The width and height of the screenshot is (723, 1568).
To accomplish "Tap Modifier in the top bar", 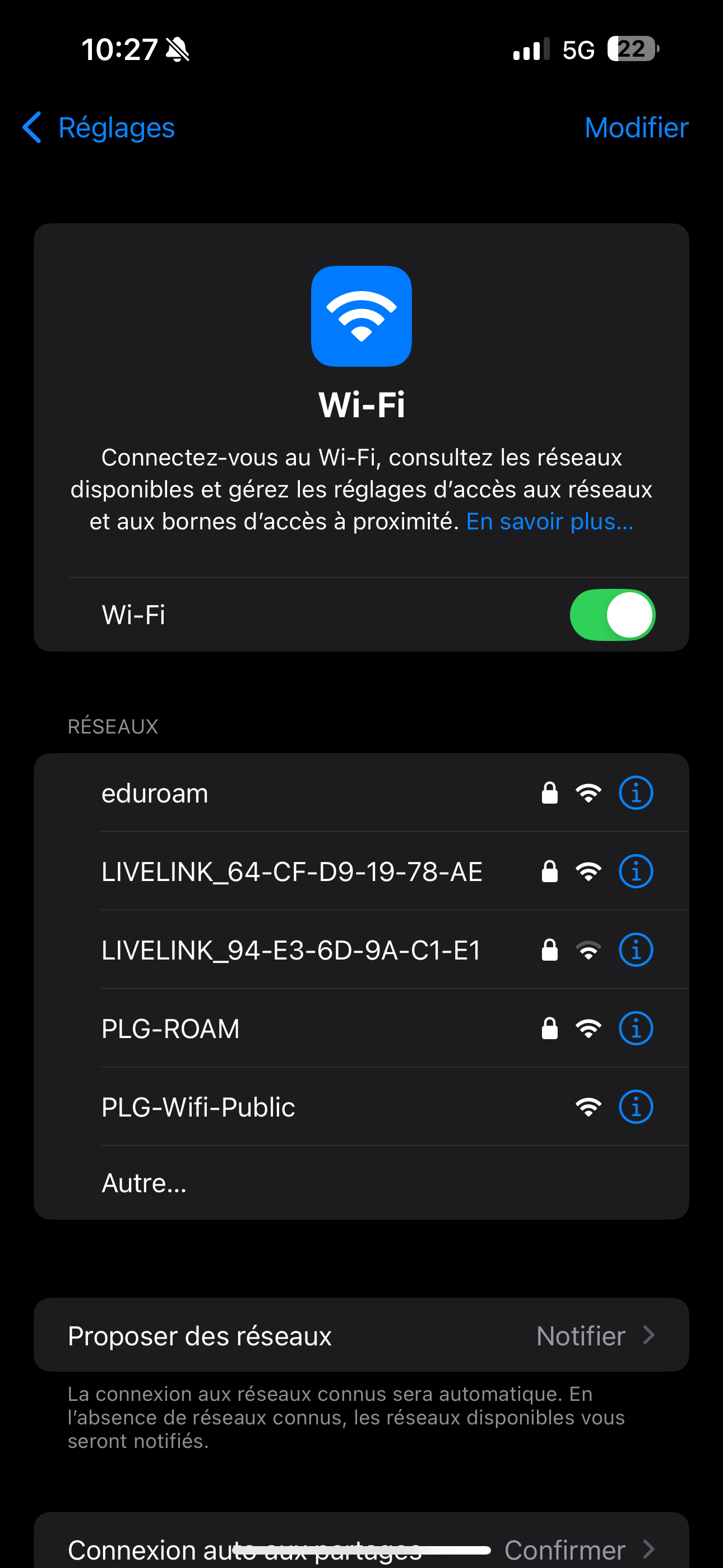I will 636,128.
